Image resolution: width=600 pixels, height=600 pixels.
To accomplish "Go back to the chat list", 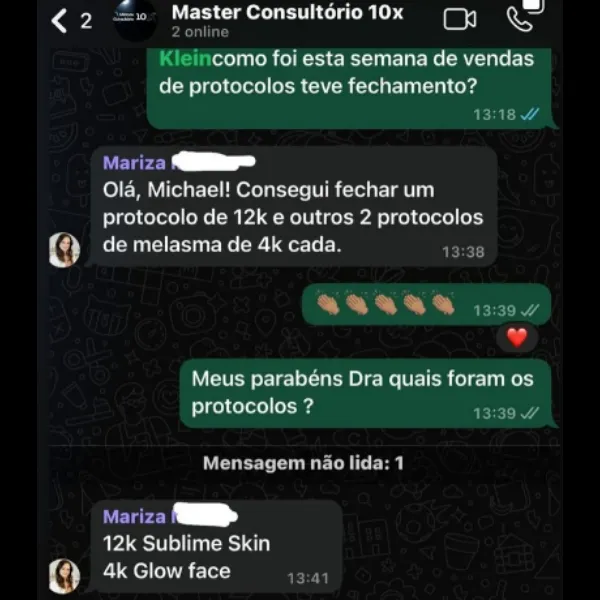I will [60, 20].
